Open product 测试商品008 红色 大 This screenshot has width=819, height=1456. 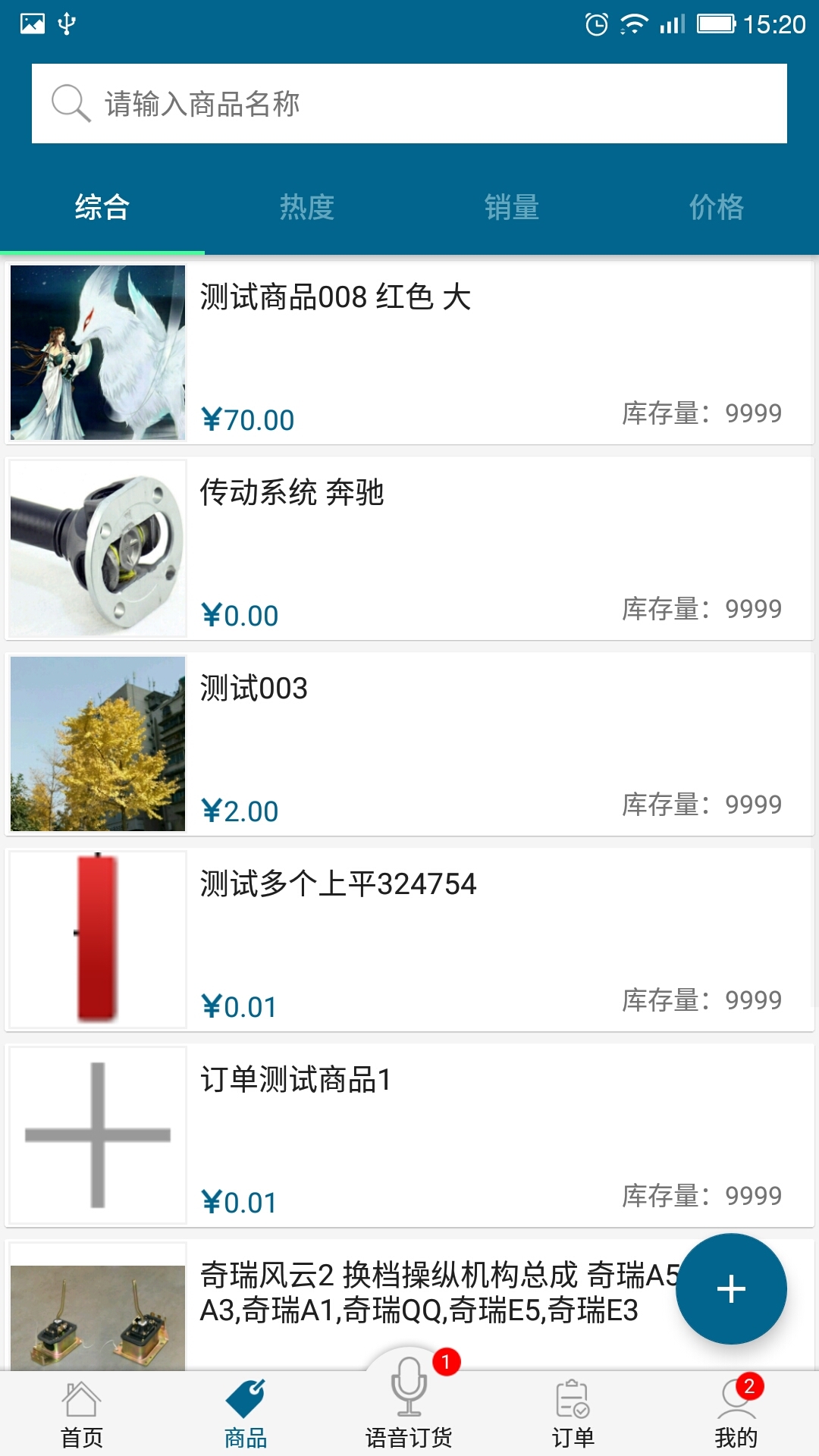(409, 353)
